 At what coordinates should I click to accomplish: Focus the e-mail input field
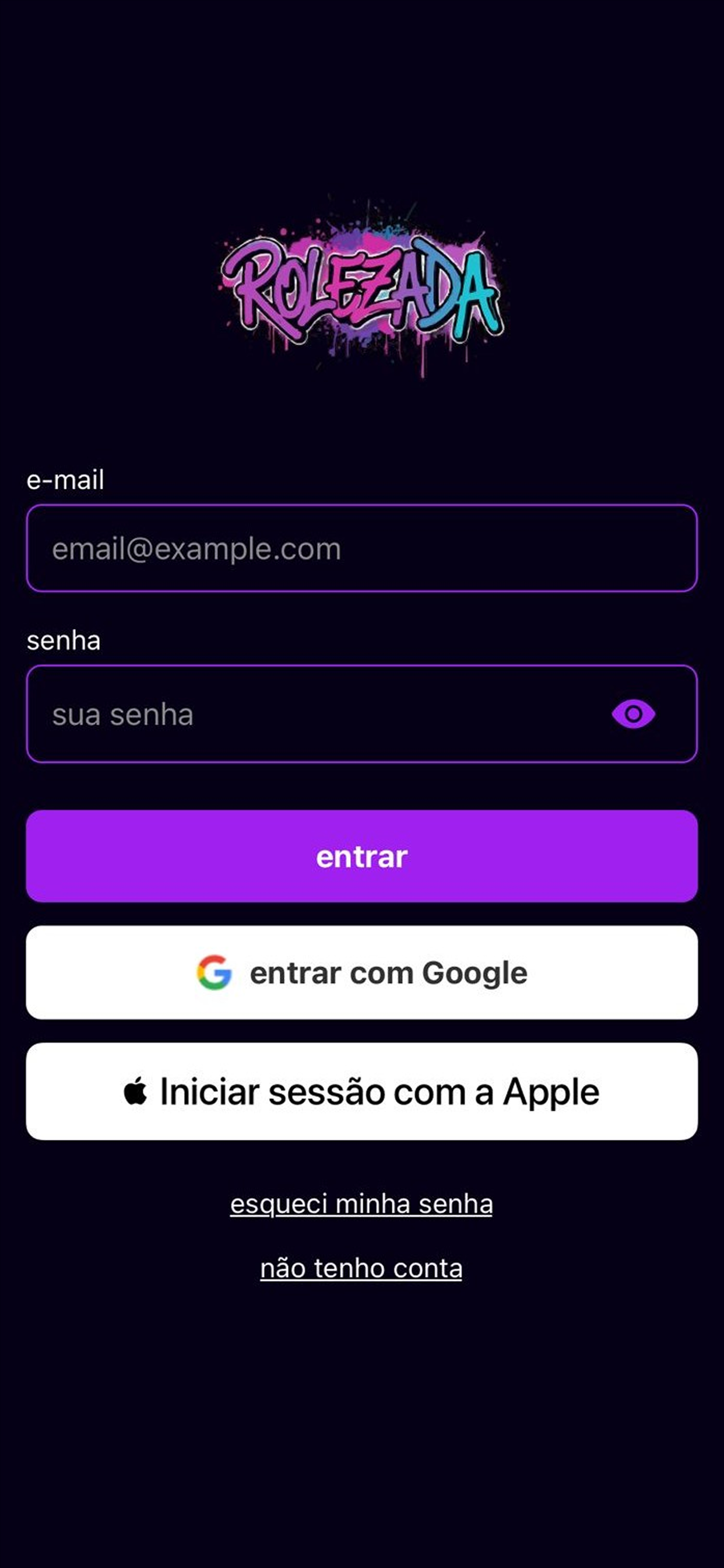361,548
